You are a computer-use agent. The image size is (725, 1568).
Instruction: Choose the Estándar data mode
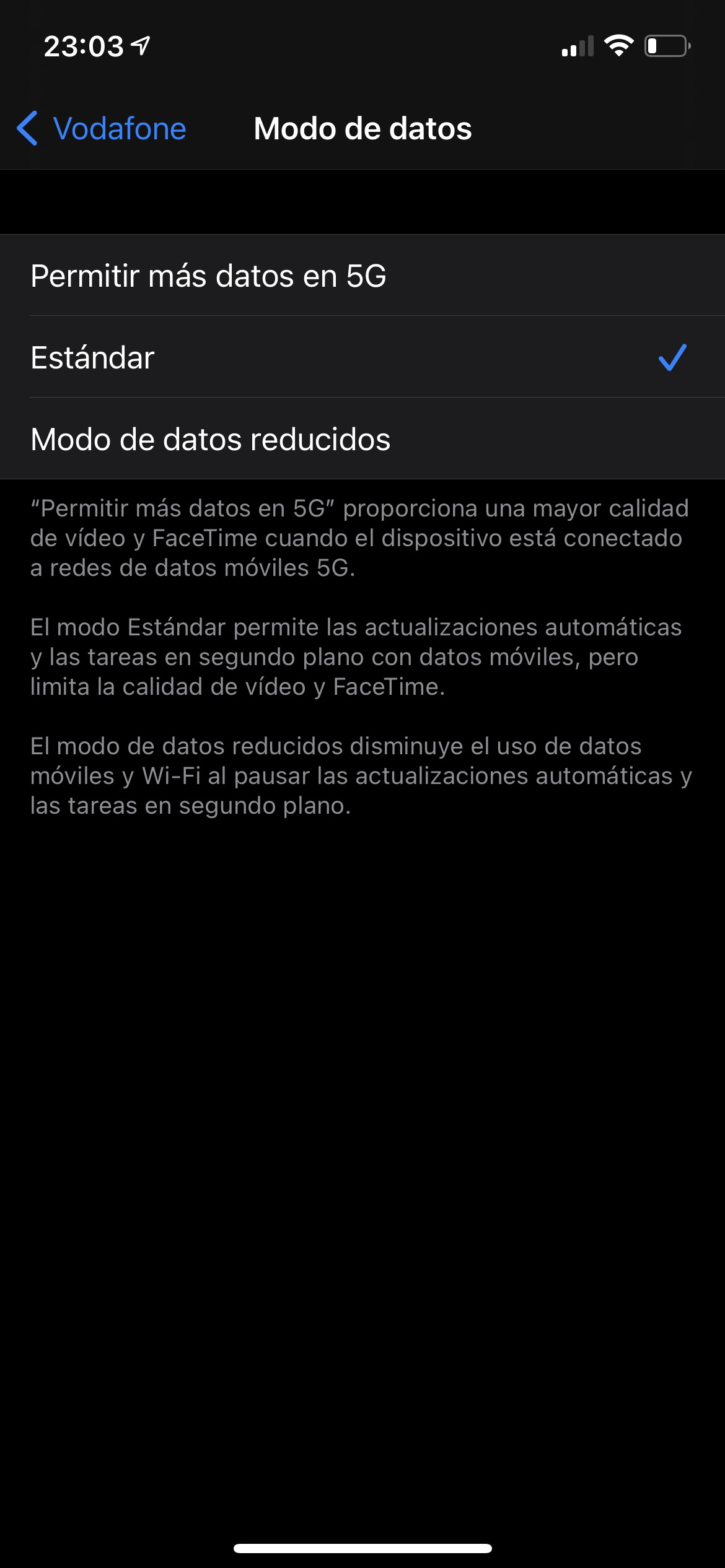(362, 357)
